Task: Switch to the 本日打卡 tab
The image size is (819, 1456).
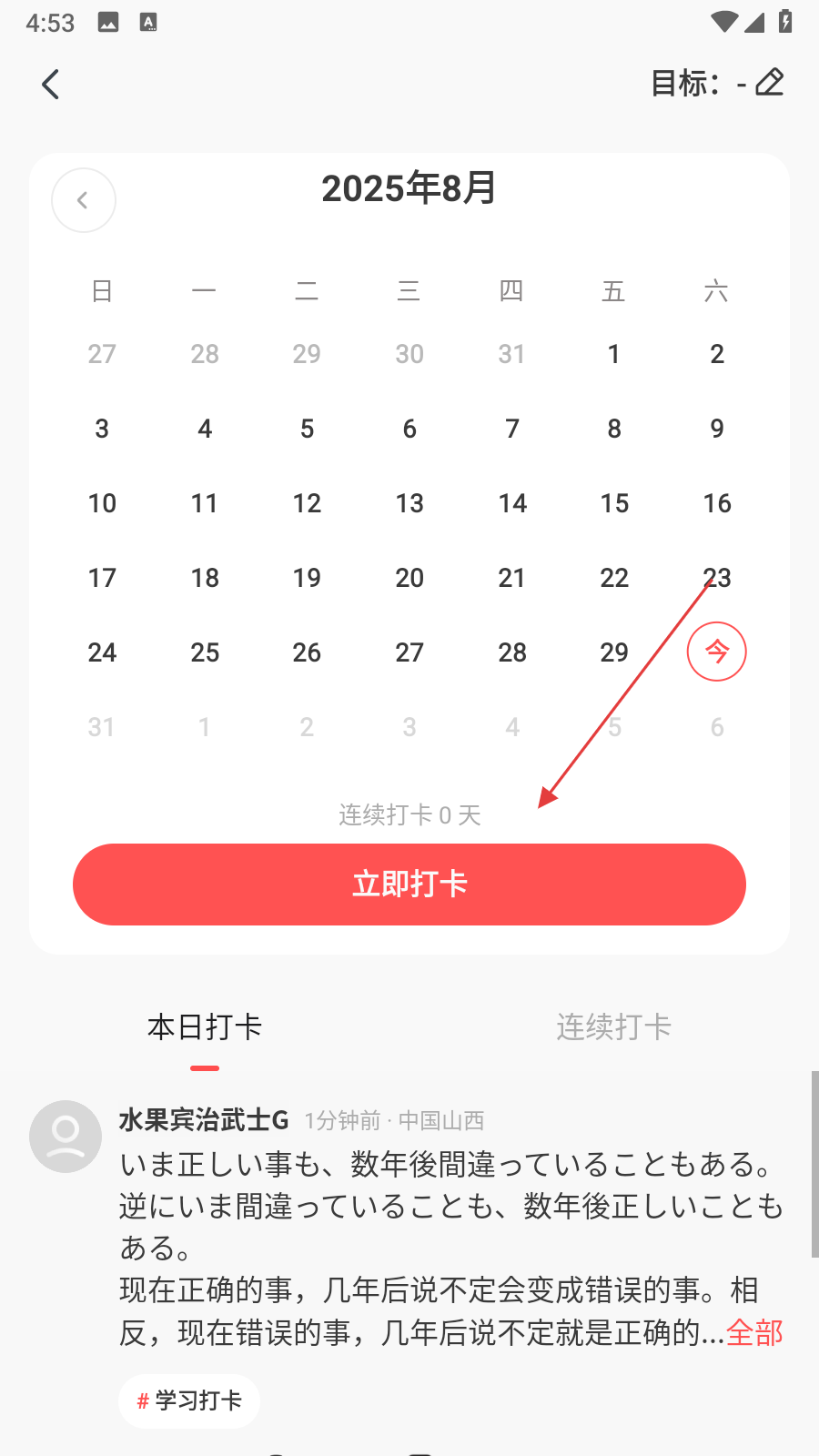Action: [205, 1027]
